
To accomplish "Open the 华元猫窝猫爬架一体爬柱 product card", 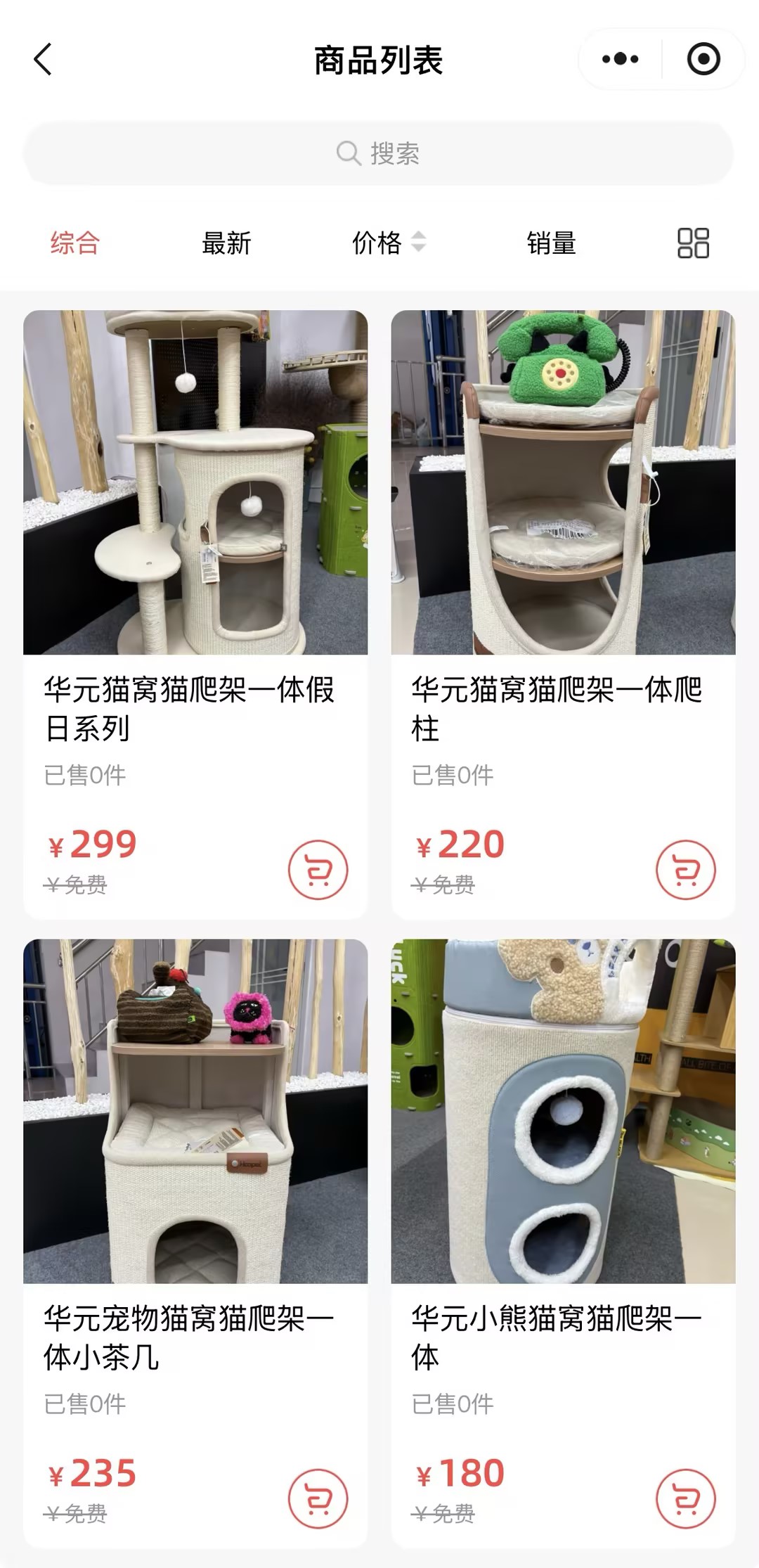I will [563, 615].
